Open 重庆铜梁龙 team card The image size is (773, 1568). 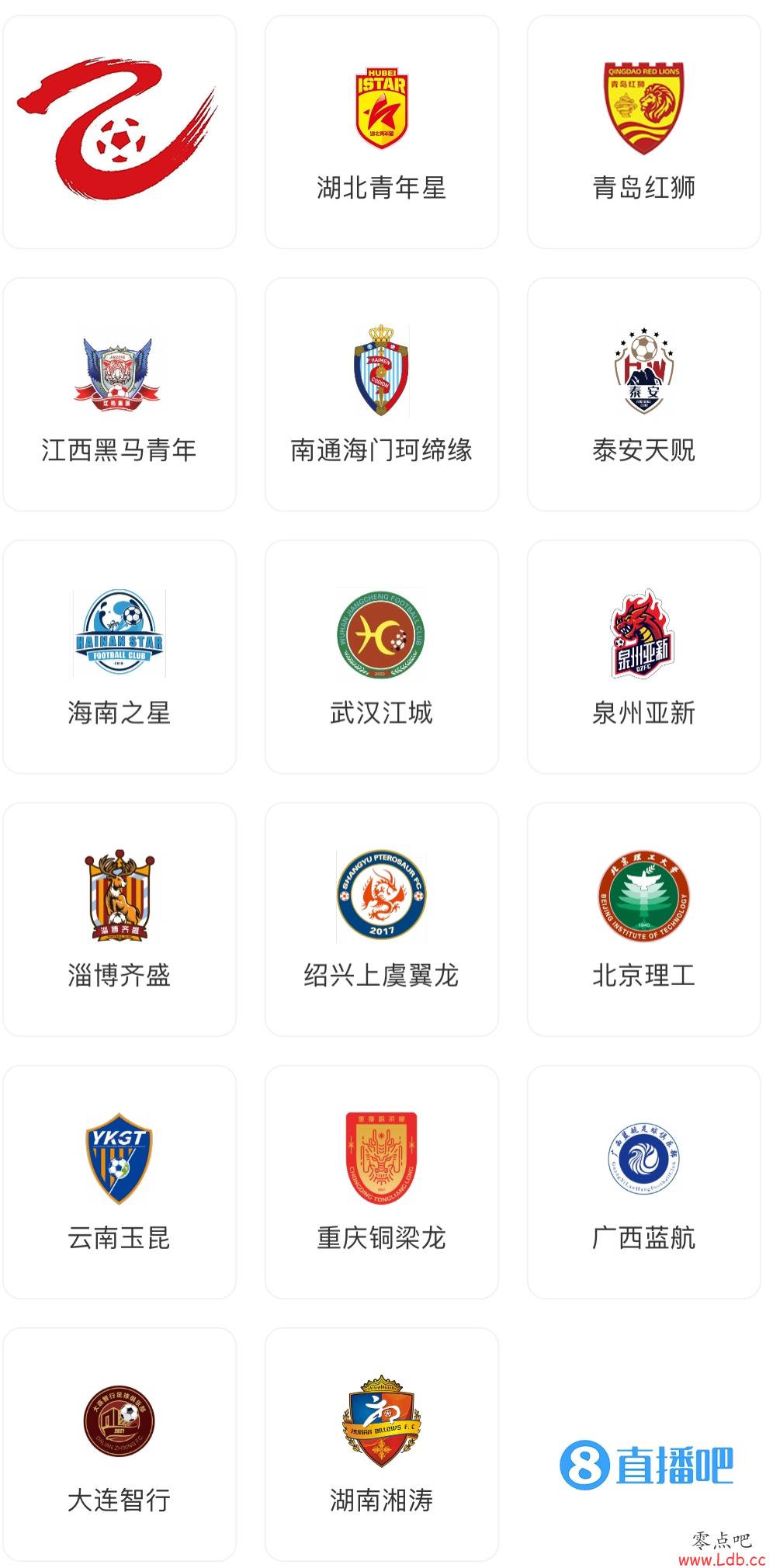[381, 1181]
